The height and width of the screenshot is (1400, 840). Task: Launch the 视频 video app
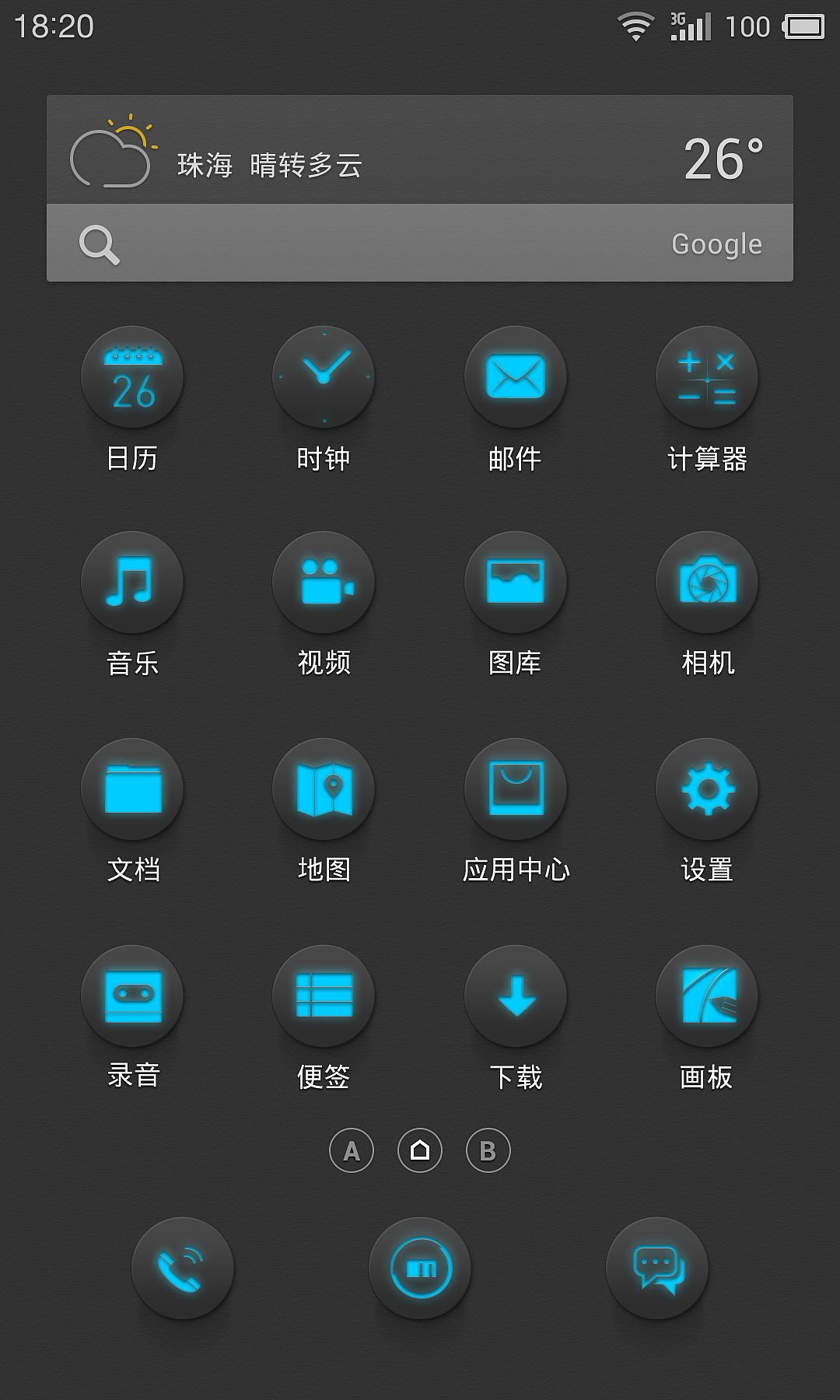pos(324,583)
